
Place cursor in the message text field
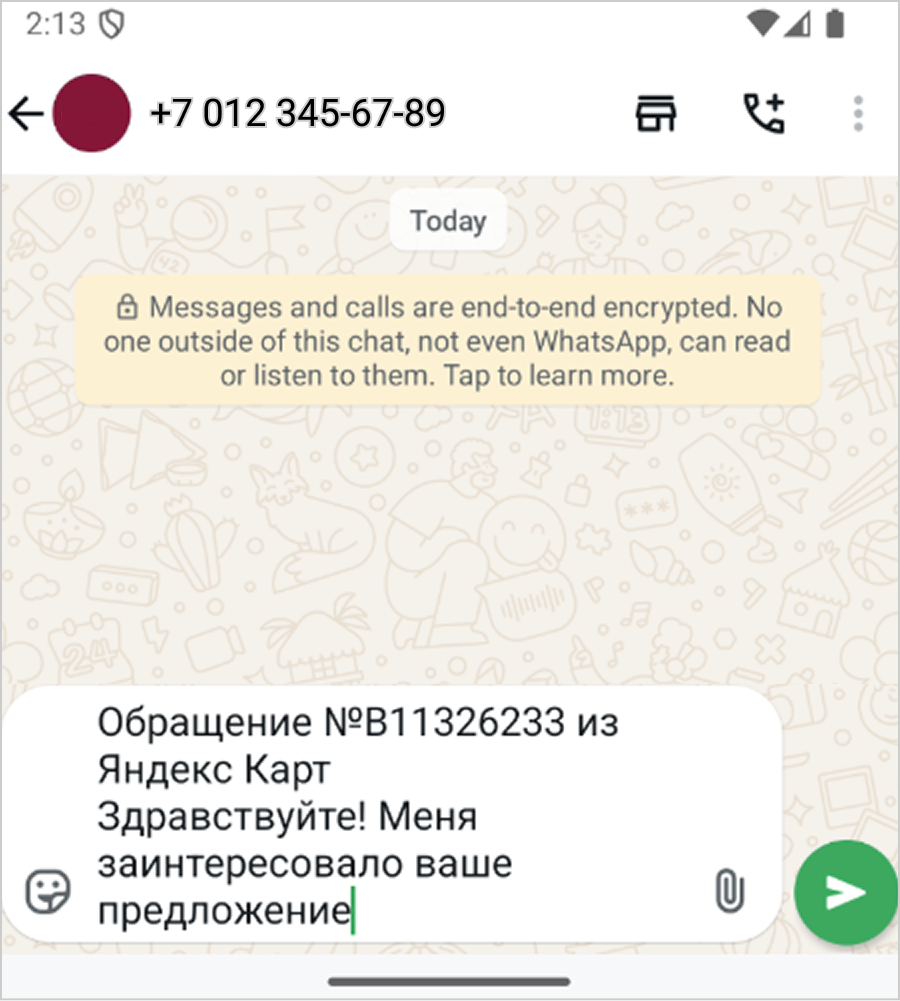pyautogui.click(x=400, y=815)
